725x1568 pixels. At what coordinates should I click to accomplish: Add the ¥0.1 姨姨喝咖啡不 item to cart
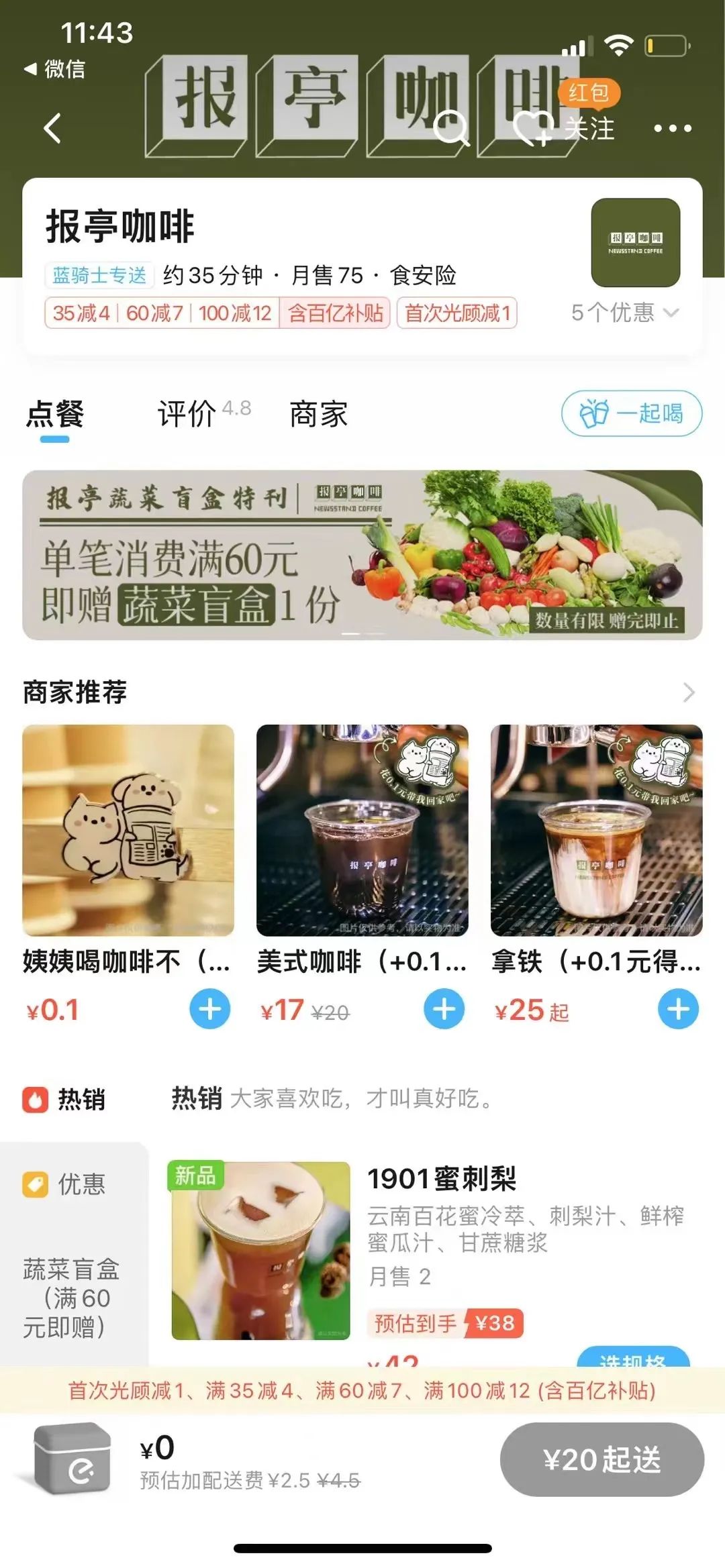(210, 1009)
